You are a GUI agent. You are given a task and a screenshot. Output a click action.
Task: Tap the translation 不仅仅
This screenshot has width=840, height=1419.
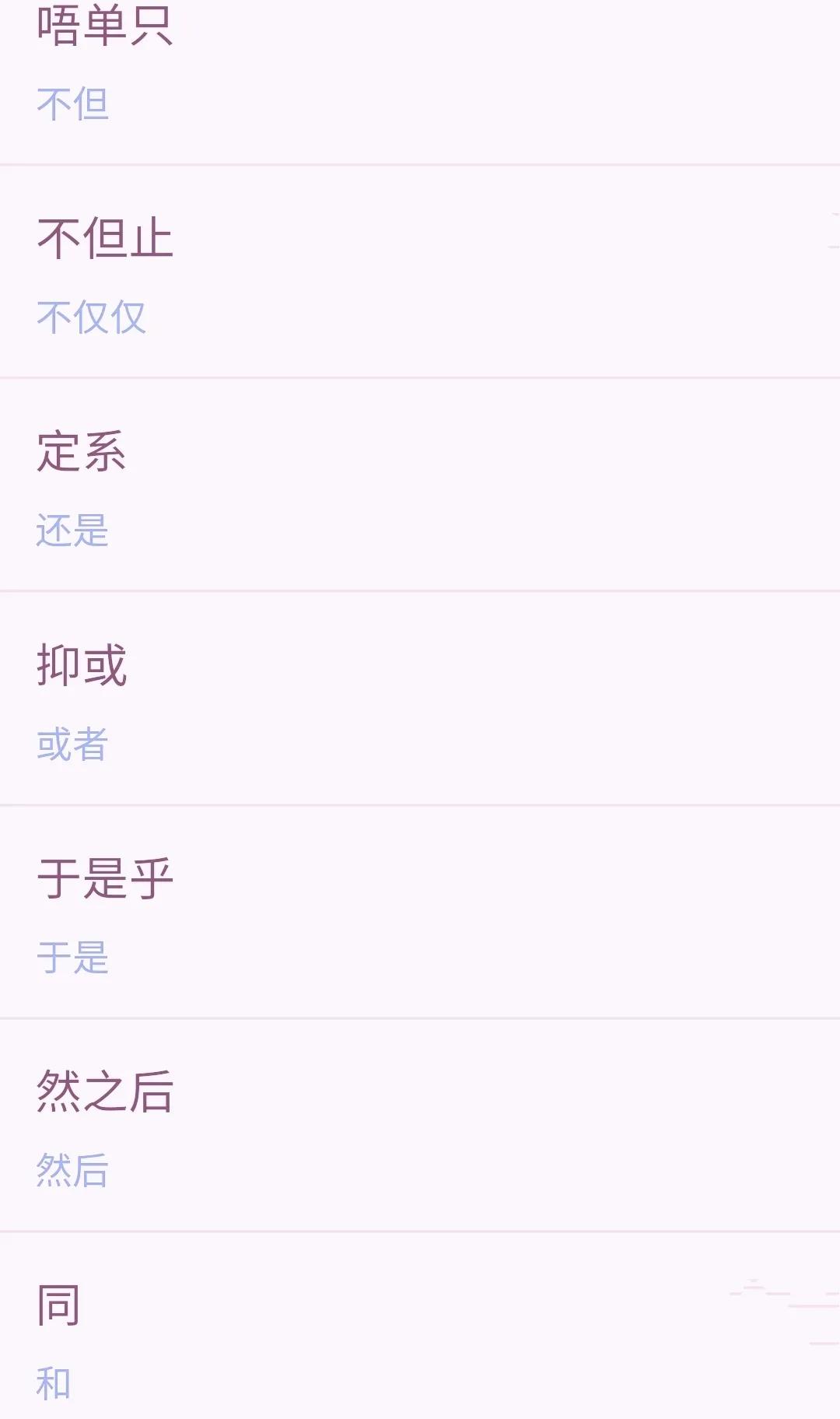click(x=93, y=317)
